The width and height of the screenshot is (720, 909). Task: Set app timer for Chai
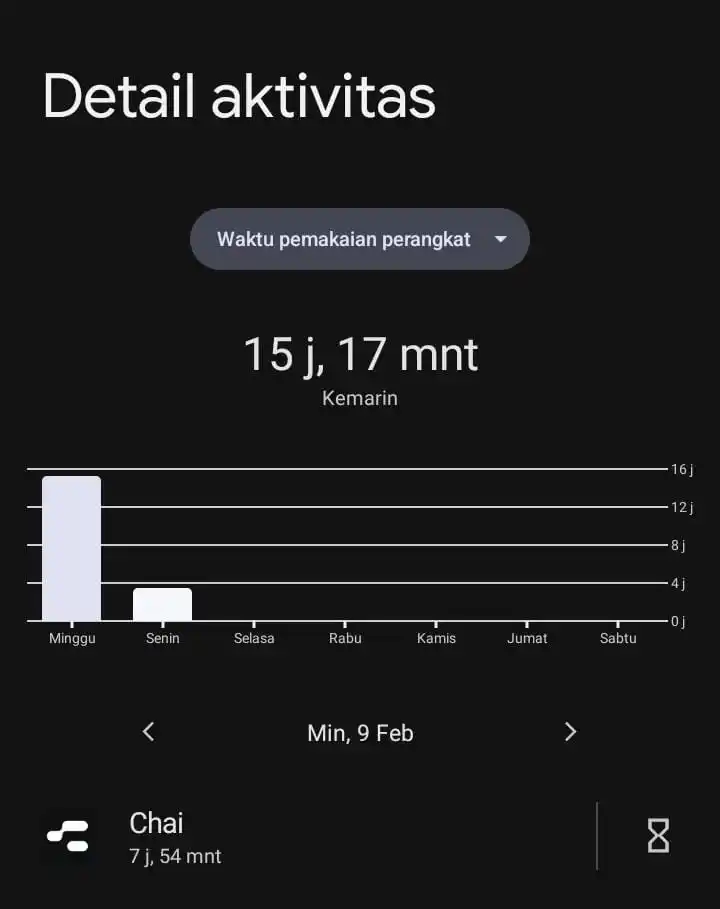tap(658, 836)
